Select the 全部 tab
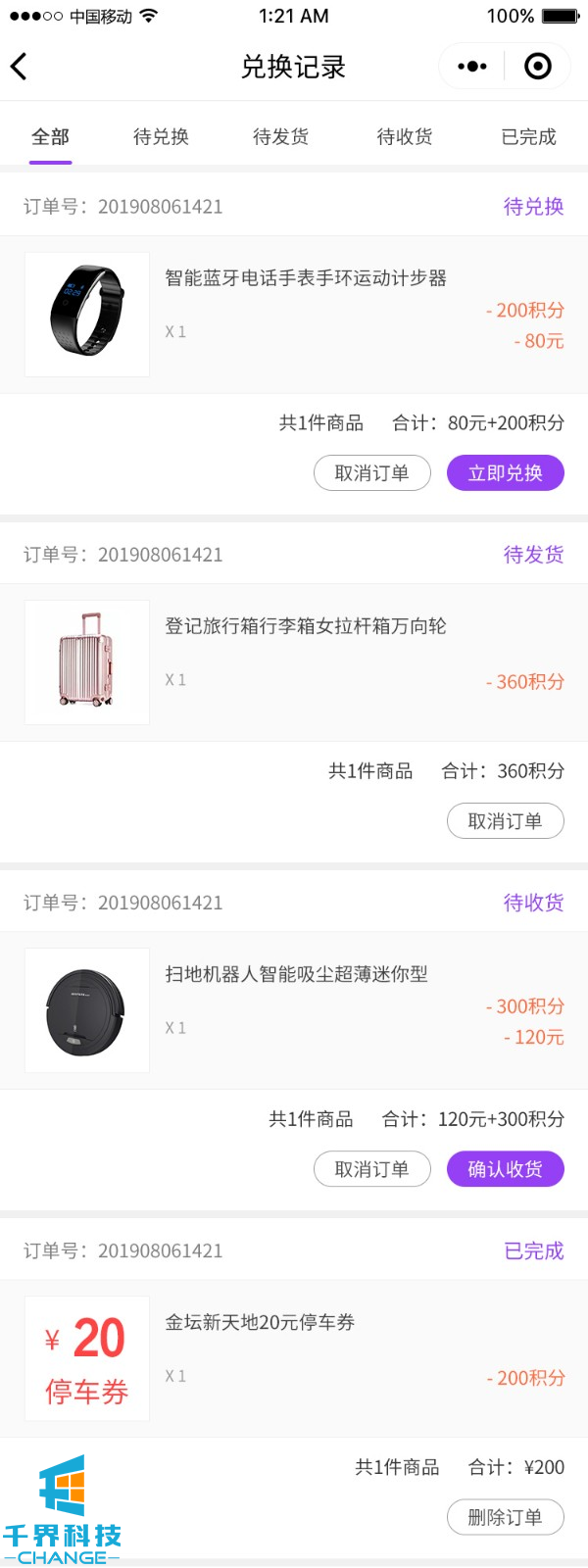The image size is (588, 1568). (x=50, y=137)
